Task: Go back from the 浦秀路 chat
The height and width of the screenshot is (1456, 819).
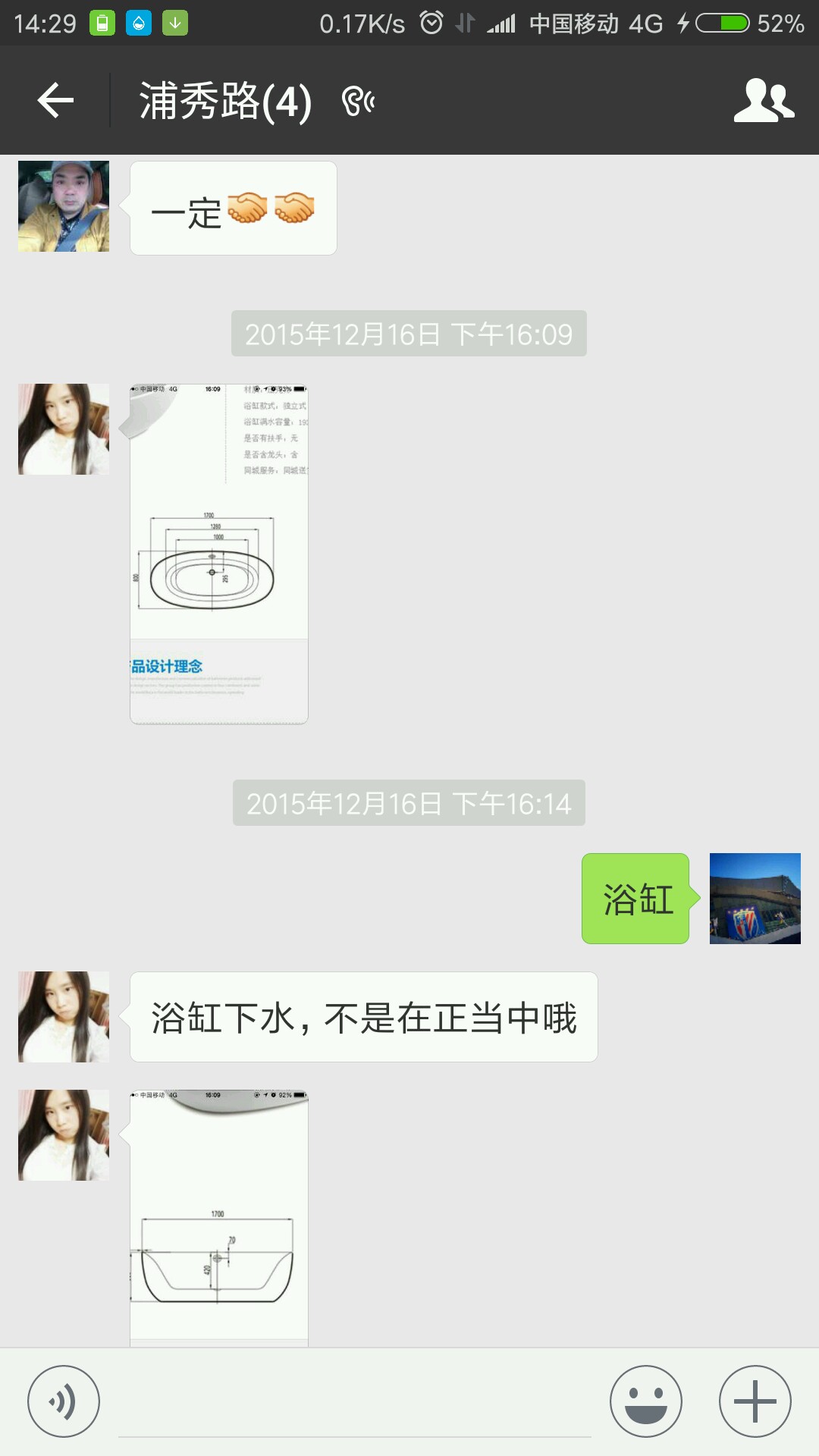Action: pyautogui.click(x=55, y=101)
